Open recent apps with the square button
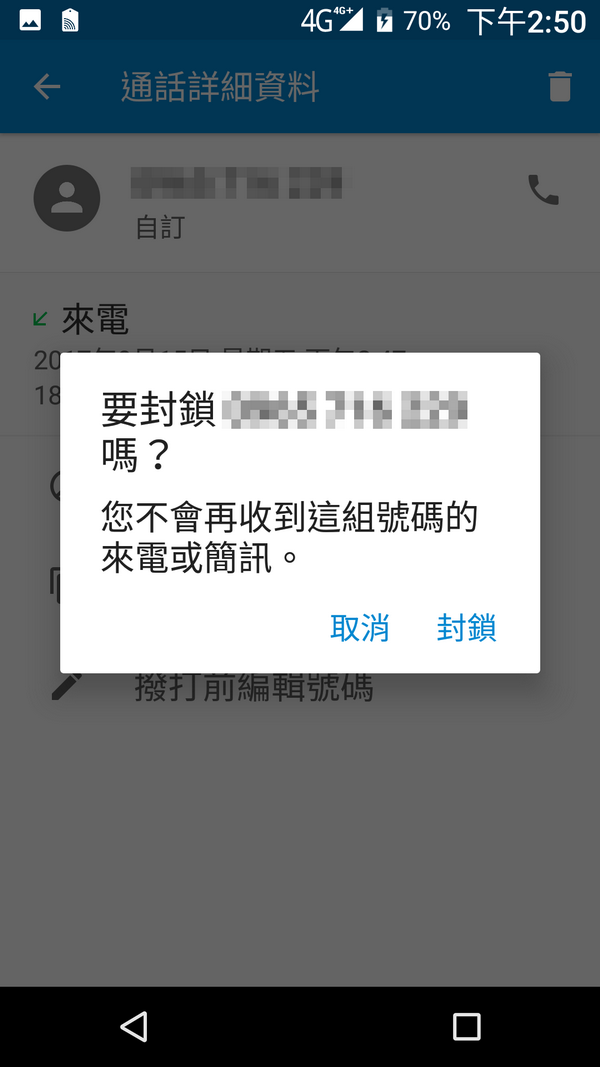600x1067 pixels. [466, 1025]
